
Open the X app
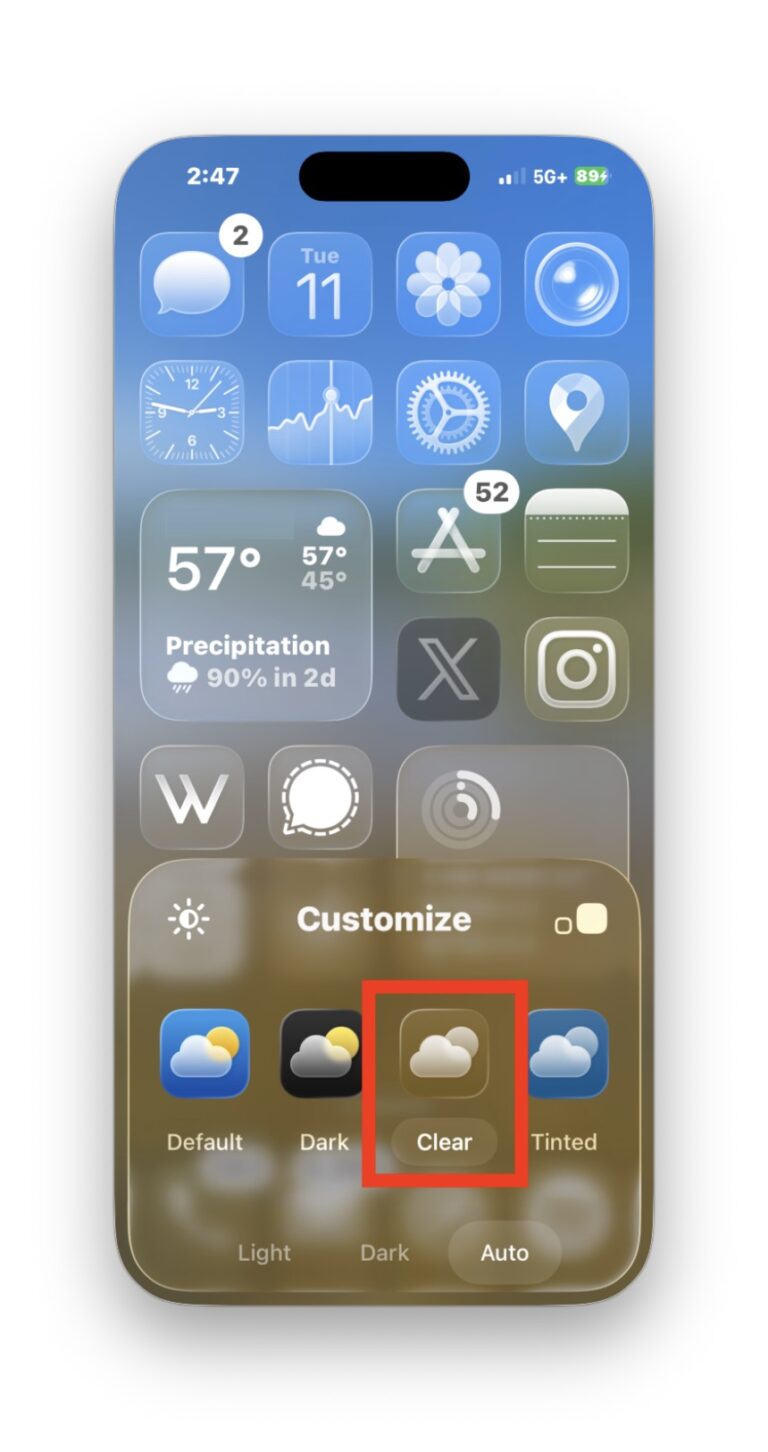coord(448,668)
